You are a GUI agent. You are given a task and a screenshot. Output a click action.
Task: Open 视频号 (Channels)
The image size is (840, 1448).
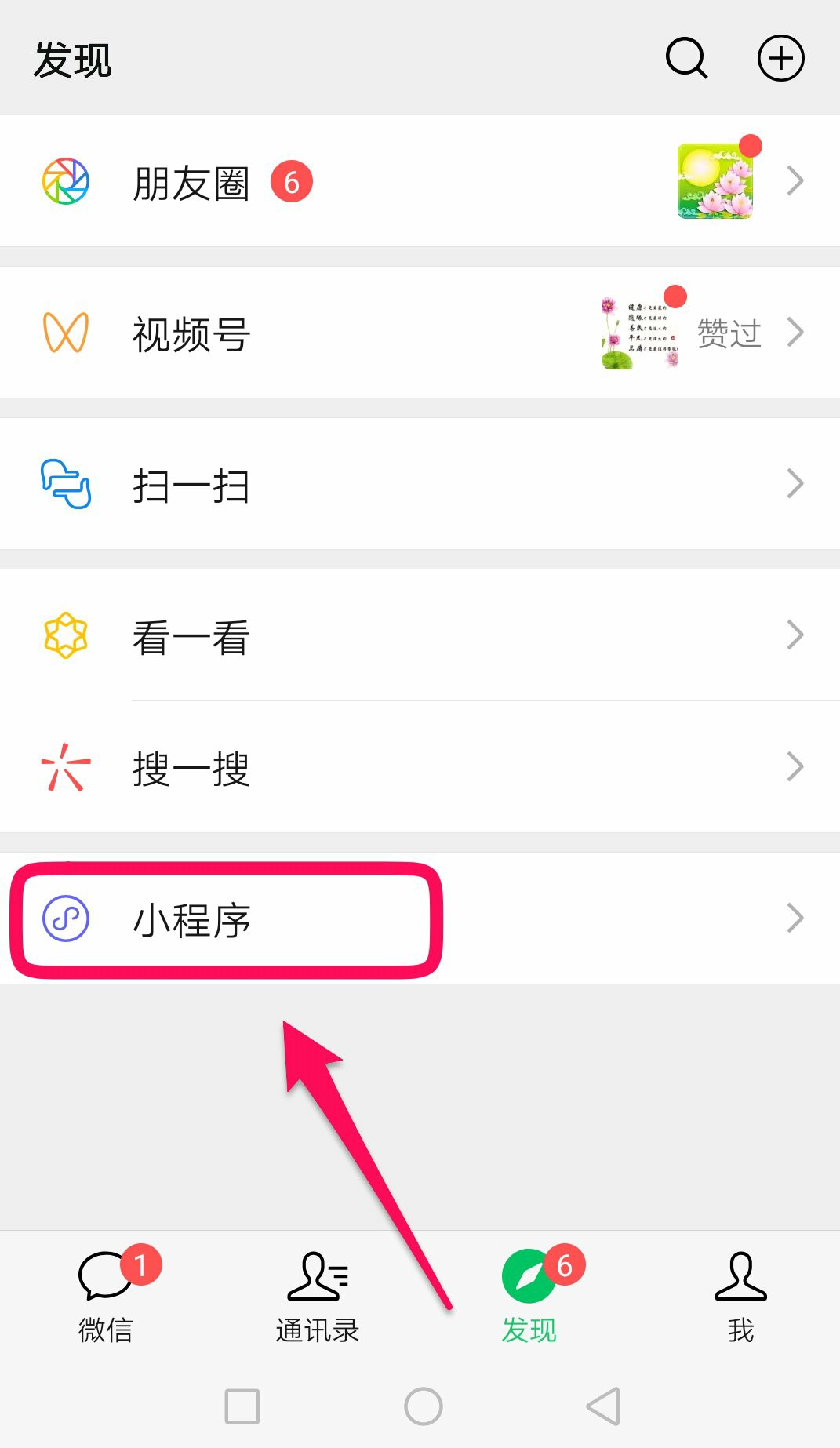coord(191,333)
